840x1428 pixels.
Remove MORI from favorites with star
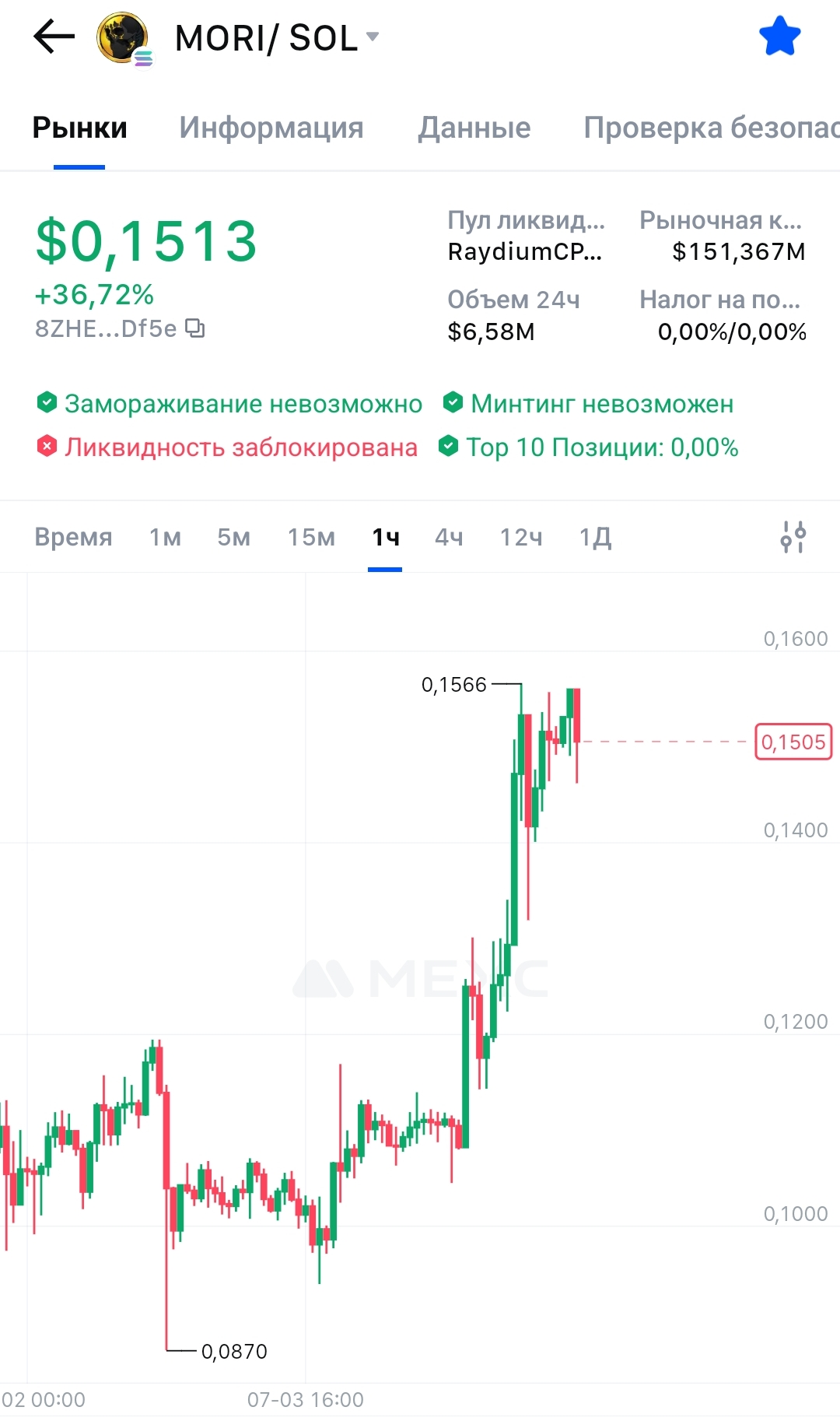pos(779,37)
